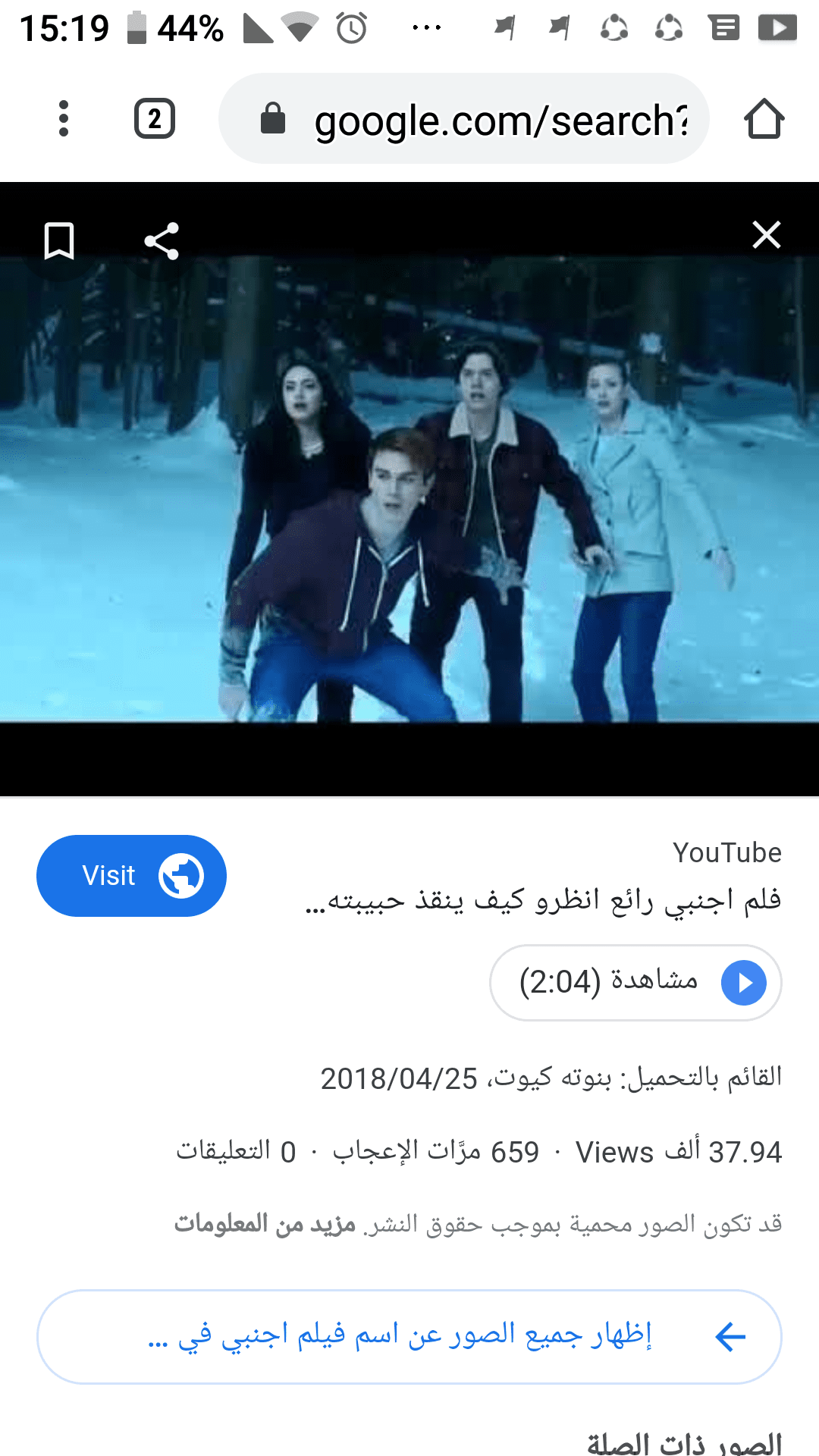The image size is (819, 1456).
Task: Show all images for this search
Action: click(x=409, y=1336)
